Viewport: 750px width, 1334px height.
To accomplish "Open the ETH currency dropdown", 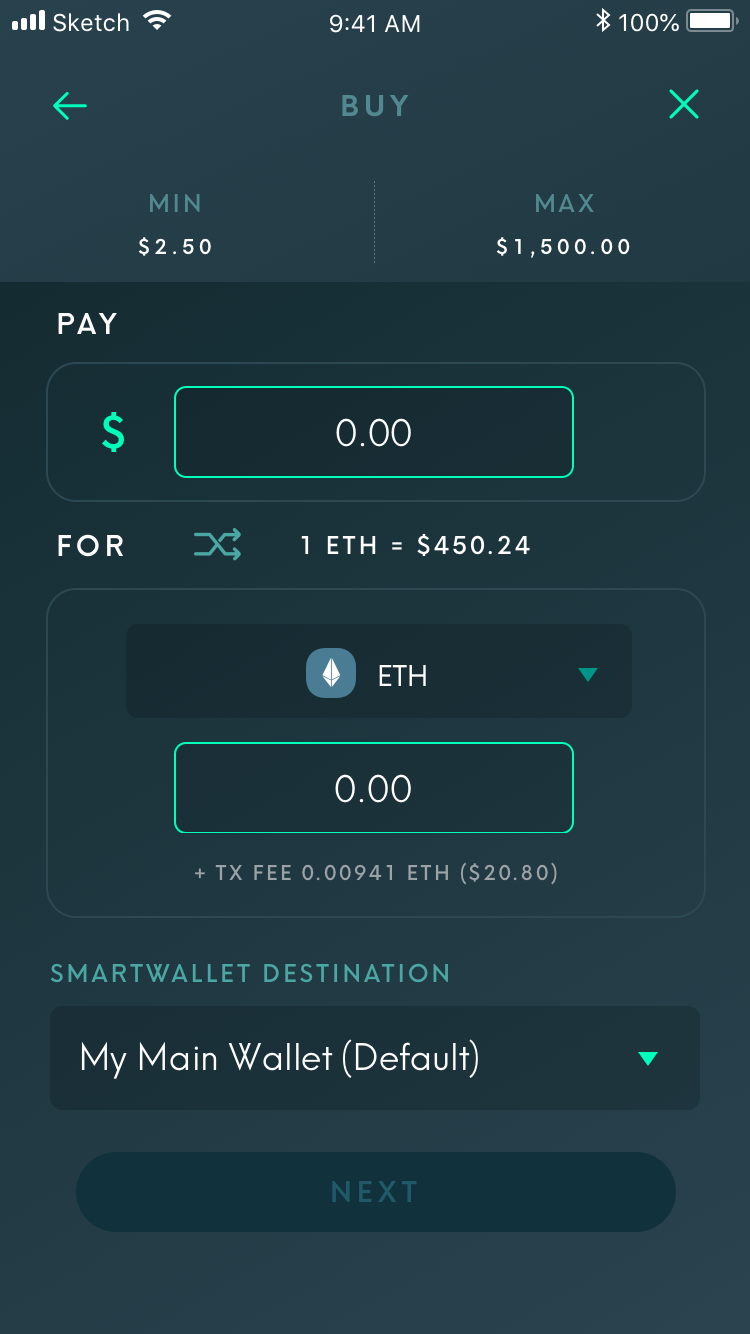I will click(379, 671).
